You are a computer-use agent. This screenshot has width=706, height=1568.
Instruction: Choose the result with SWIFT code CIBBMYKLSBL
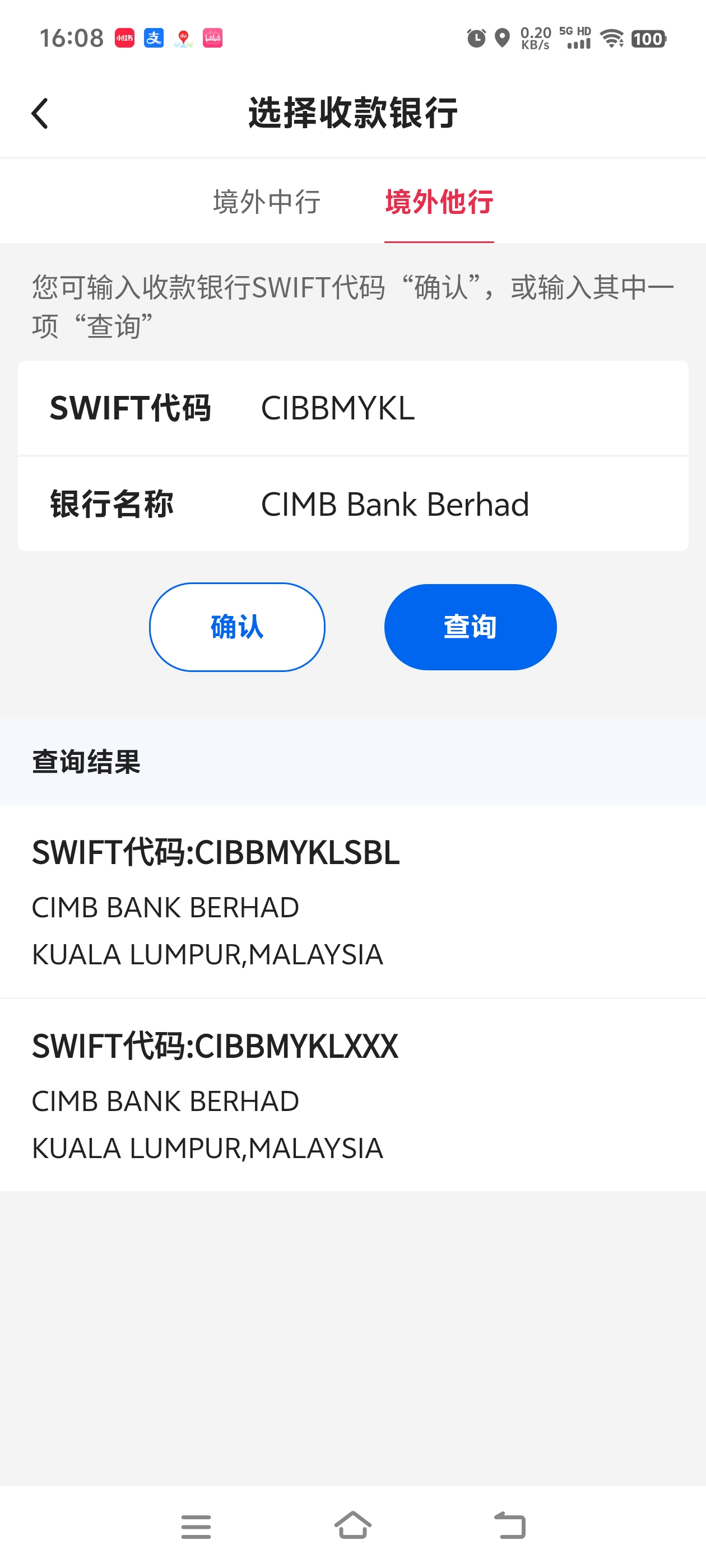click(x=352, y=901)
